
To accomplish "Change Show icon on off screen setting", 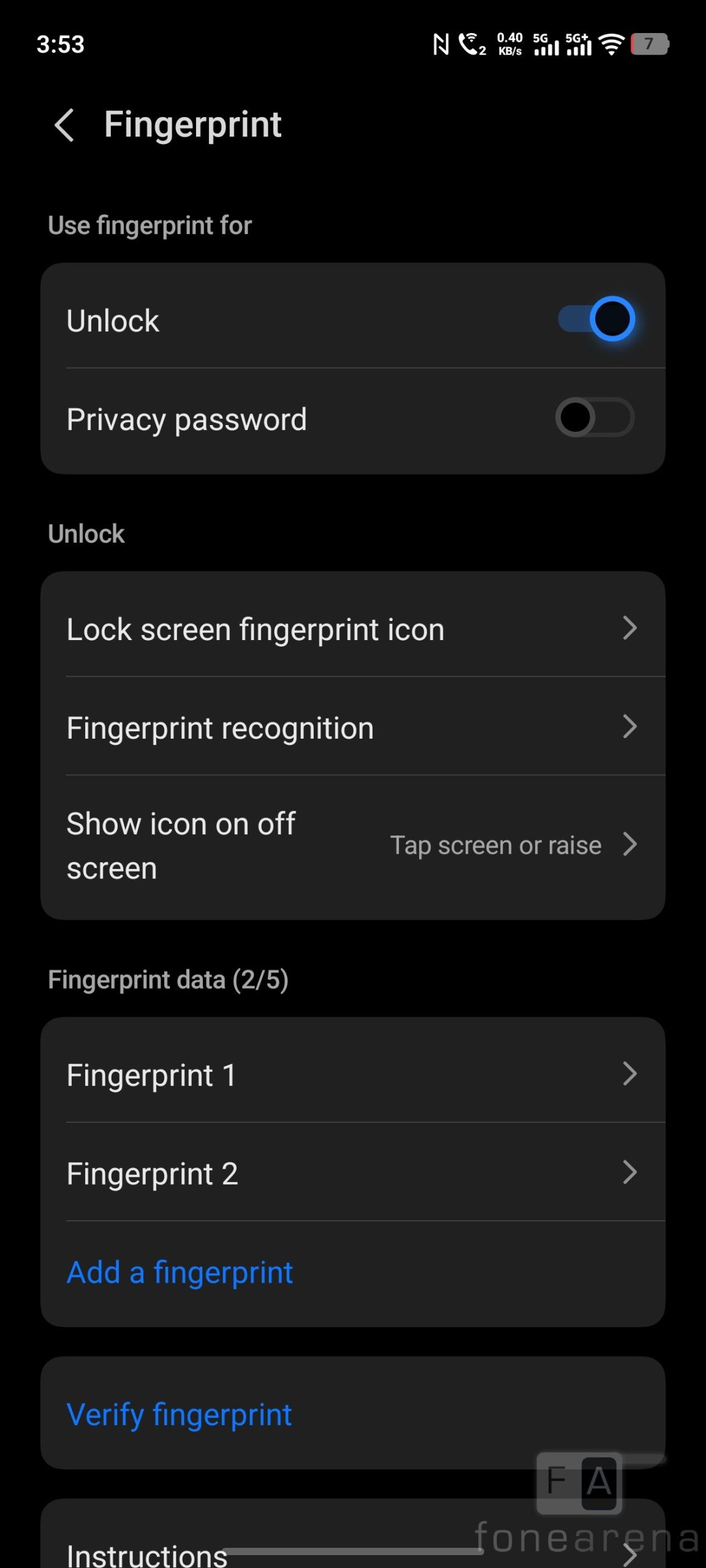I will click(352, 846).
